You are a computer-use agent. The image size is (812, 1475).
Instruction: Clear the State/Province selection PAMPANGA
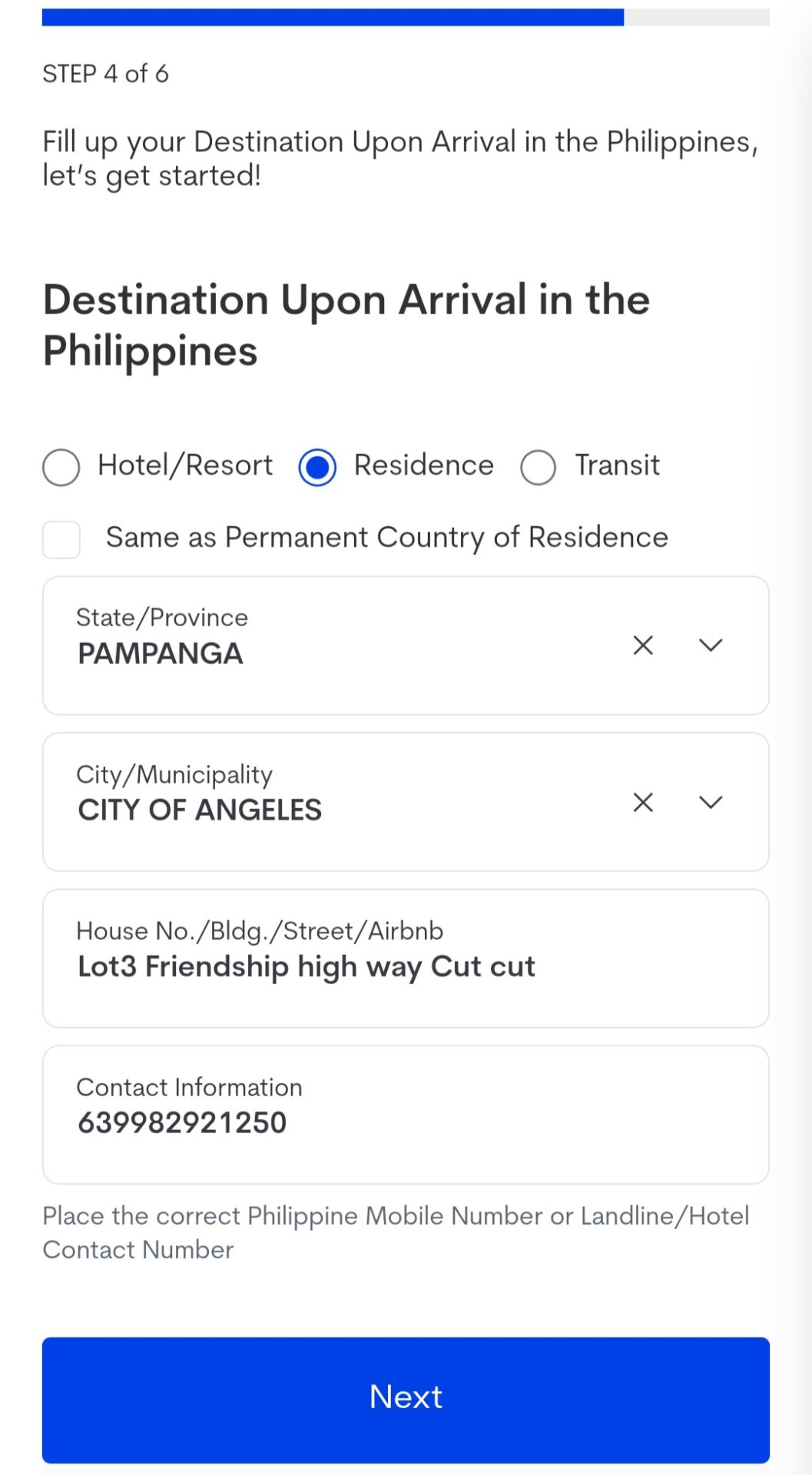(643, 645)
